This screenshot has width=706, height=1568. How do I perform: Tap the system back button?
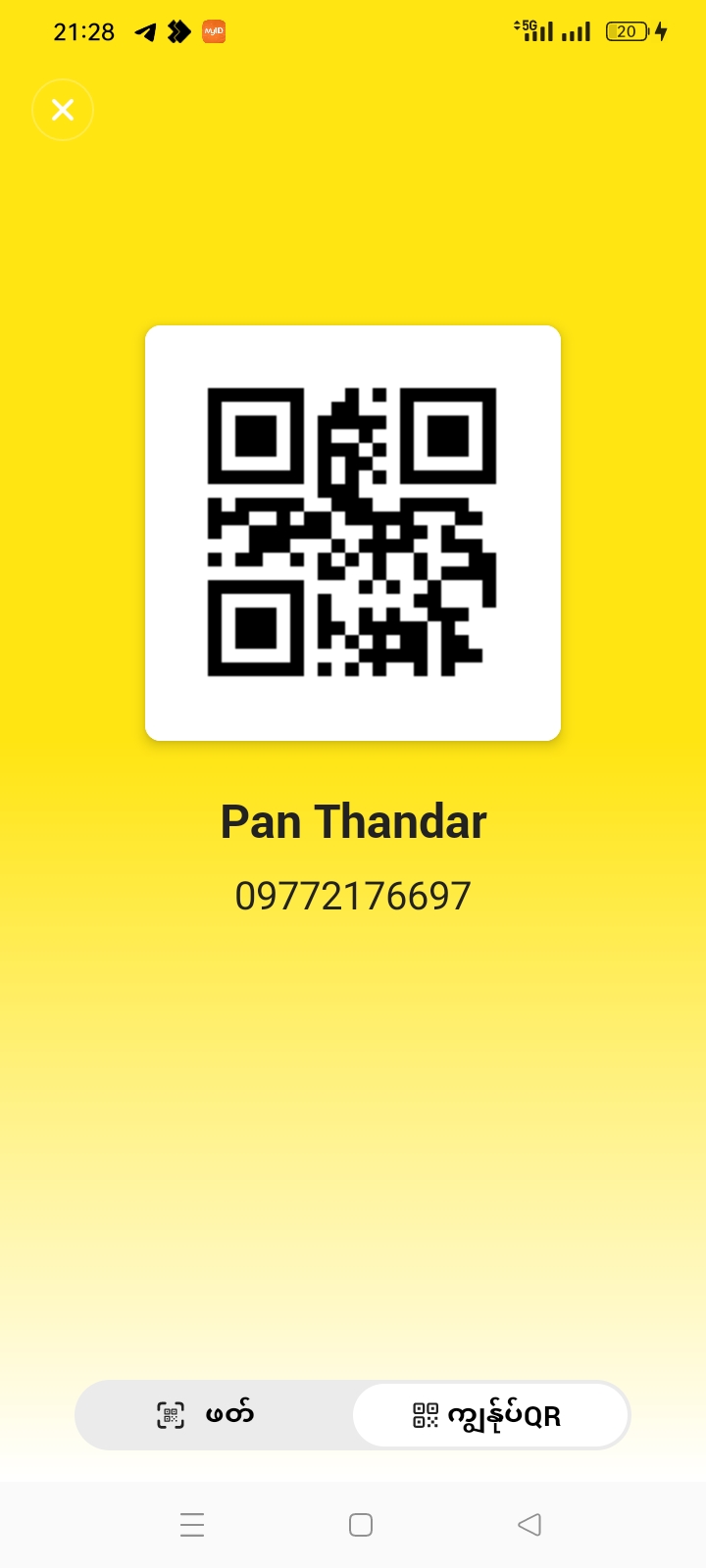[x=529, y=1524]
